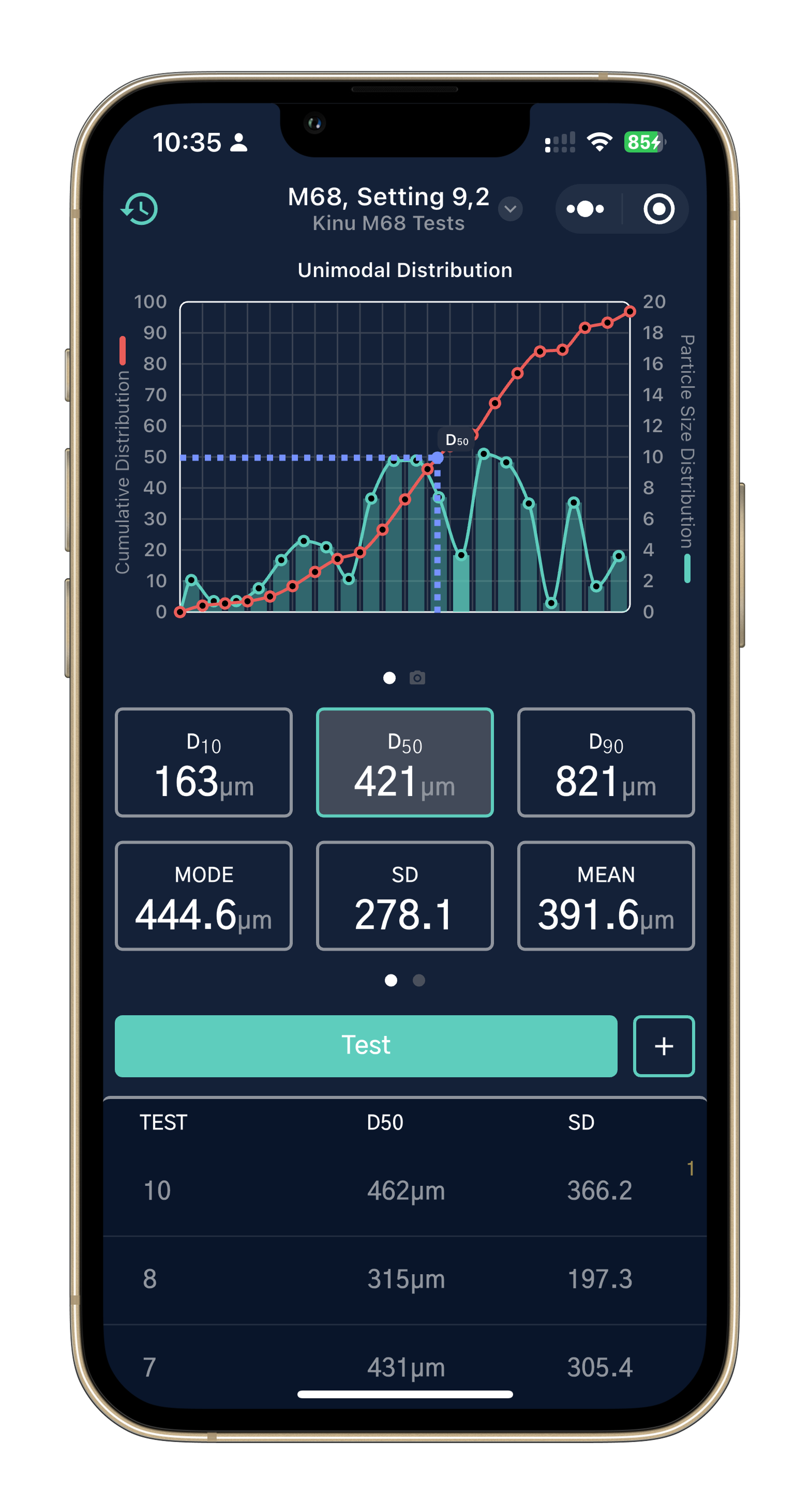The width and height of the screenshot is (810, 1512).
Task: Open test 8 with D50 315μm
Action: pyautogui.click(x=404, y=1278)
